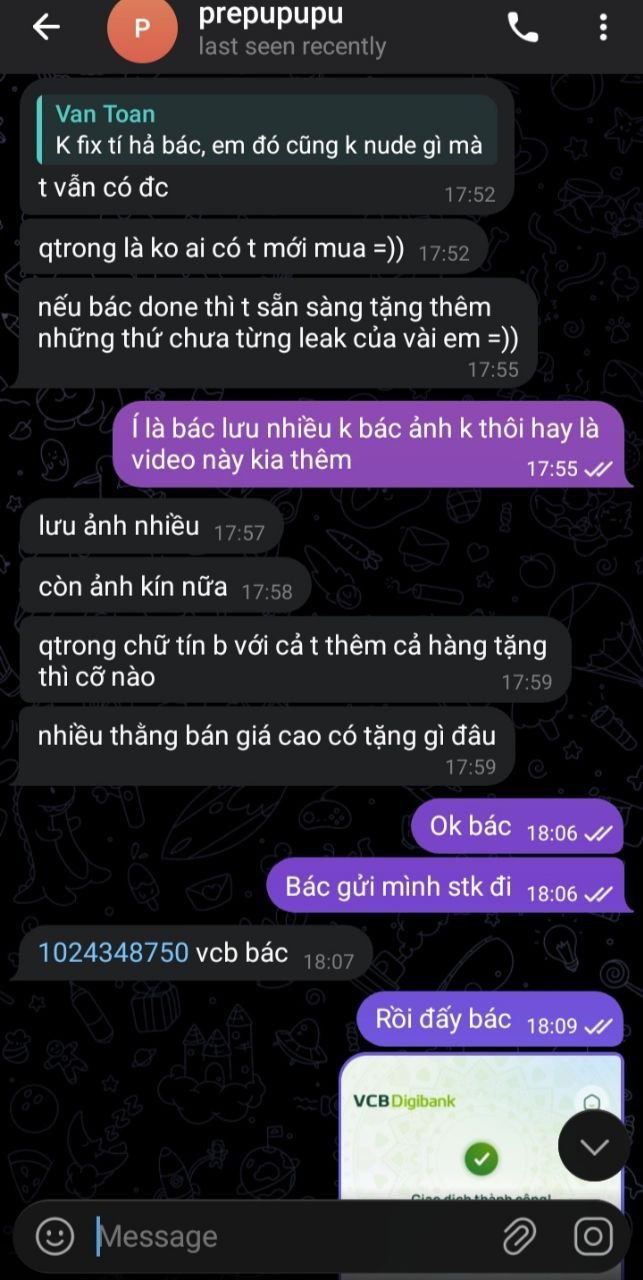Open the three-dot overflow menu
Viewport: 643px width, 1280px height.
(x=603, y=28)
